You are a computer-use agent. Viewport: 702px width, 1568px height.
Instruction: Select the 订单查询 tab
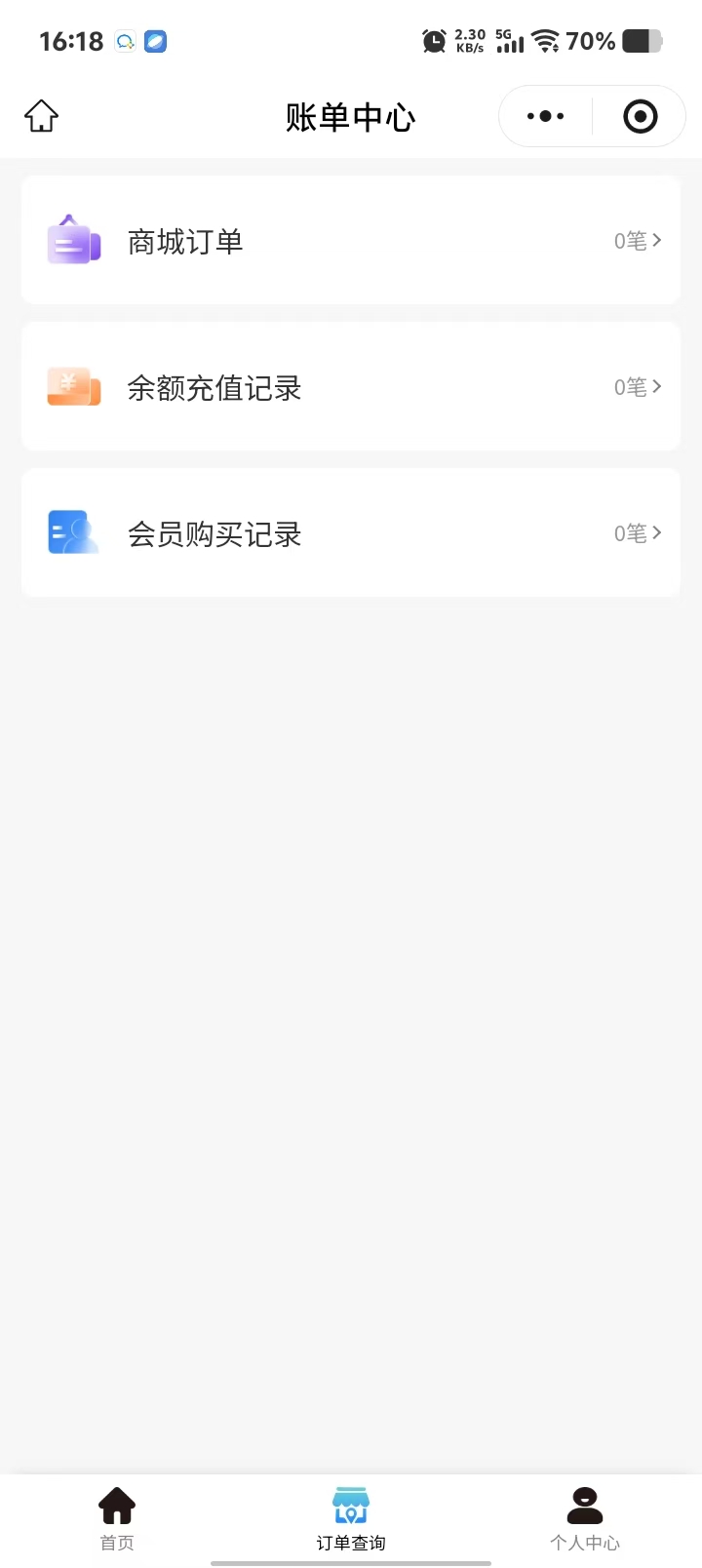point(351,1518)
